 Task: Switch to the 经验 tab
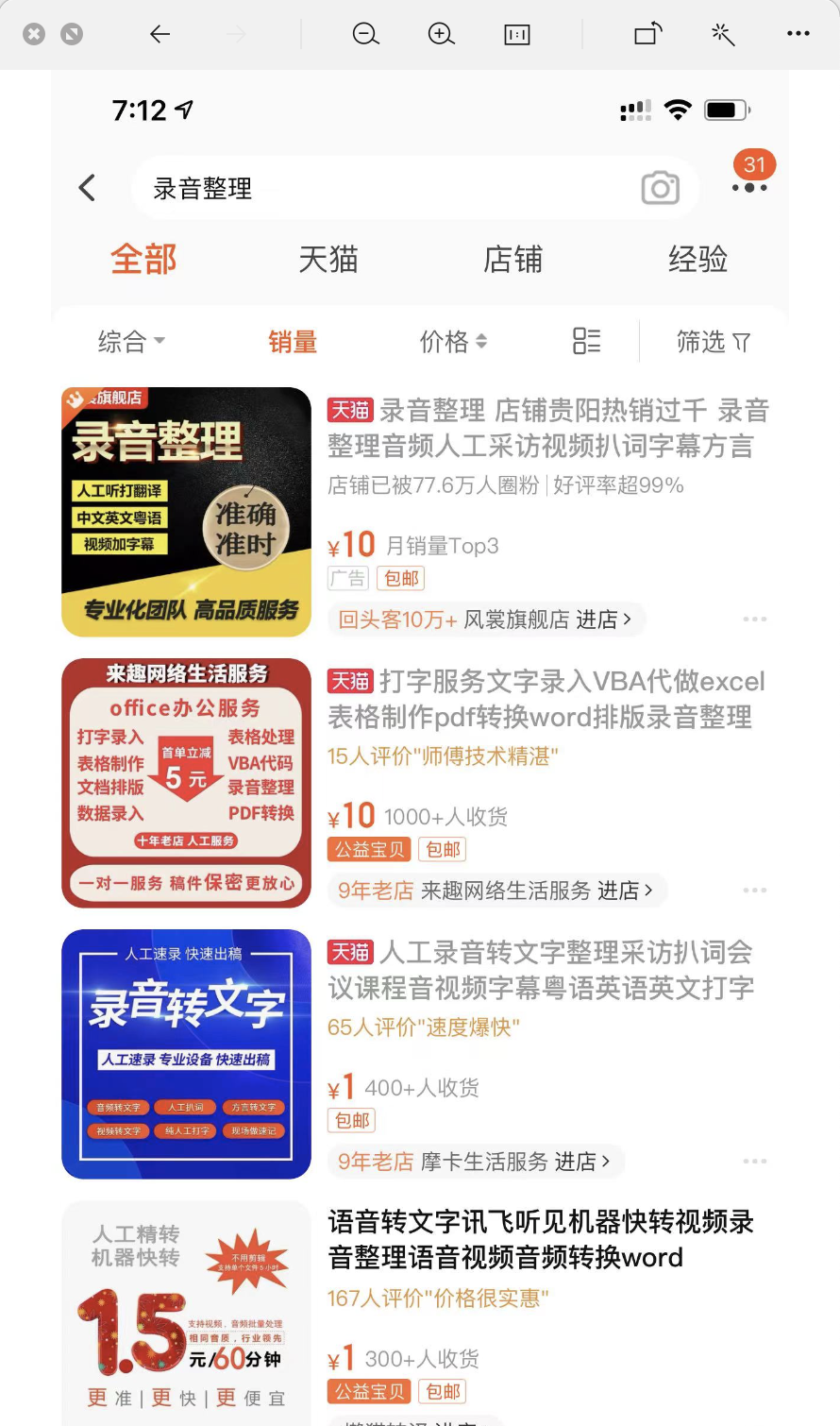(697, 259)
